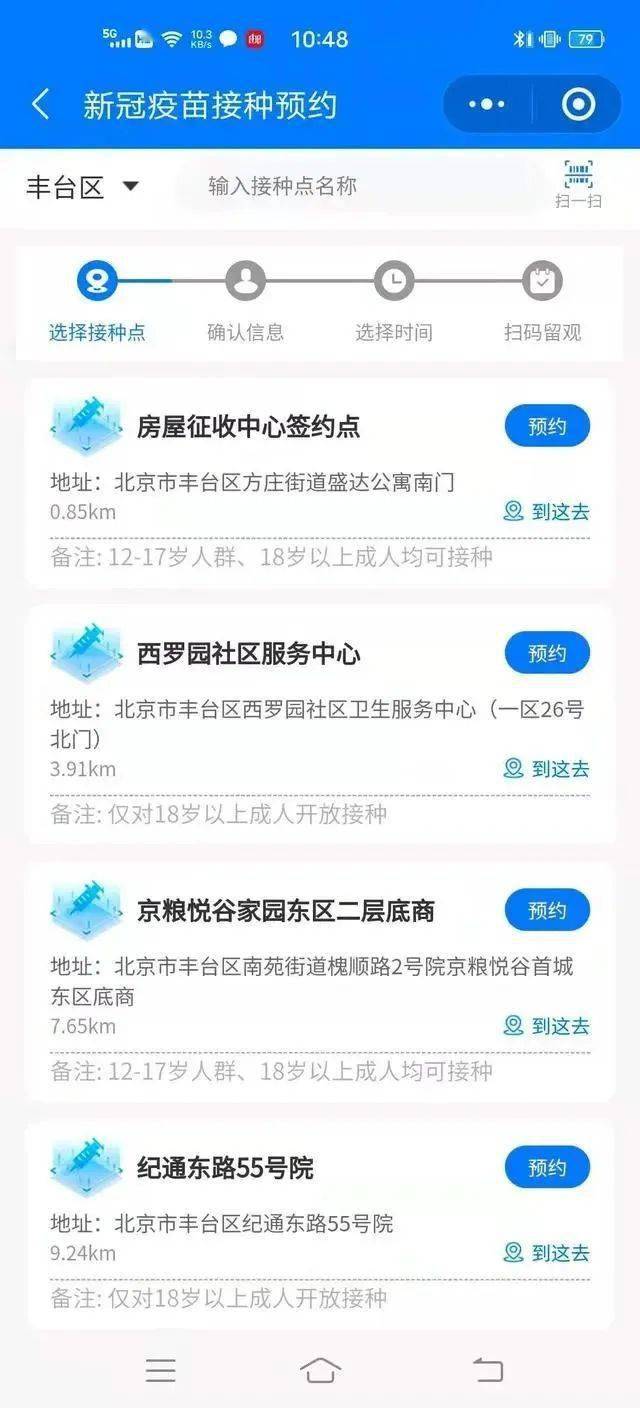The height and width of the screenshot is (1408, 640).
Task: Tap the 输入接种点名称 search field
Action: click(360, 186)
